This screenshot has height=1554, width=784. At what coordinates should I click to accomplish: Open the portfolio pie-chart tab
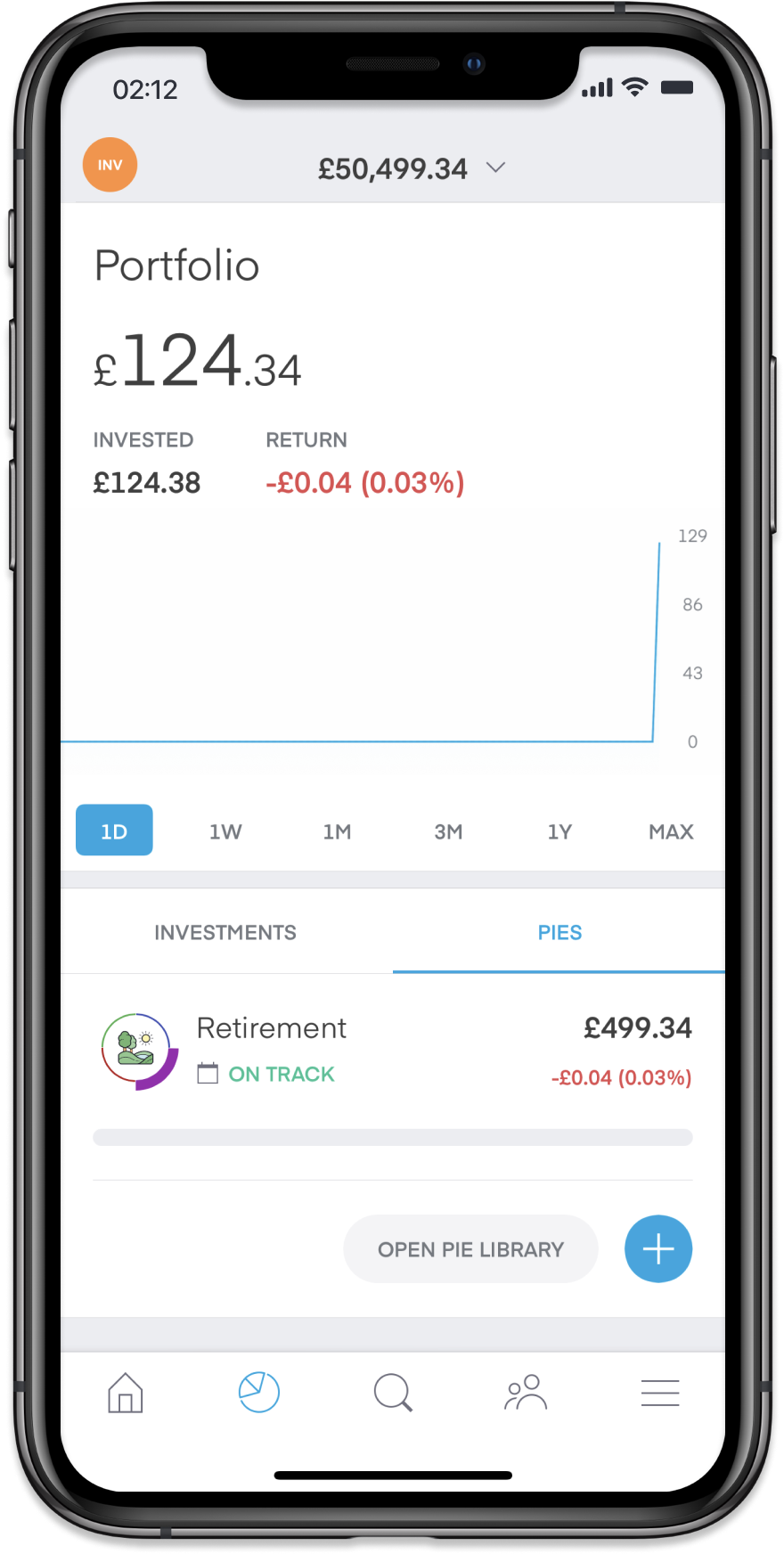click(x=259, y=1392)
